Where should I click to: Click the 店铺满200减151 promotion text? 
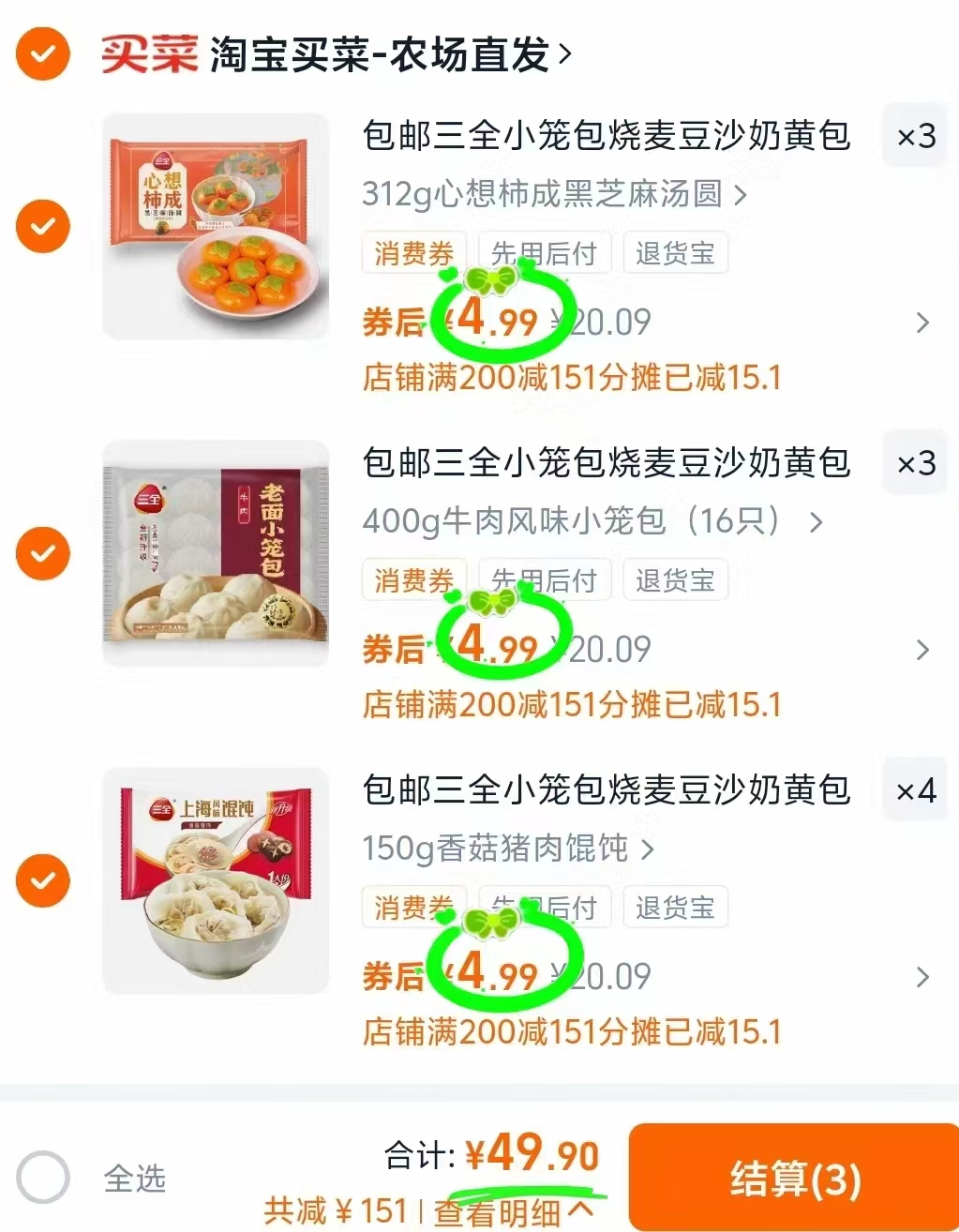[572, 377]
